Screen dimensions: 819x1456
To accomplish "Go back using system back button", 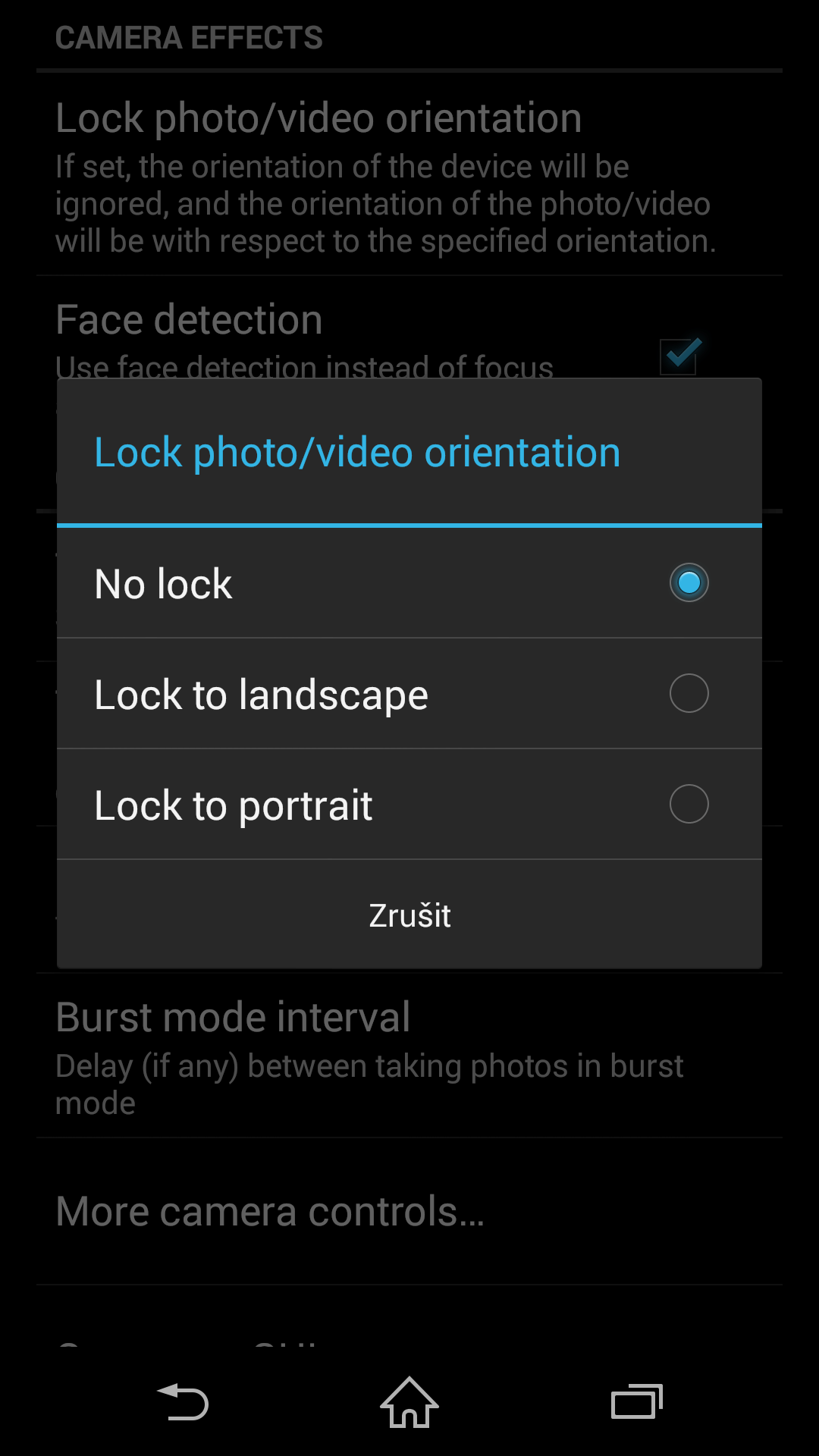I will pyautogui.click(x=183, y=1402).
